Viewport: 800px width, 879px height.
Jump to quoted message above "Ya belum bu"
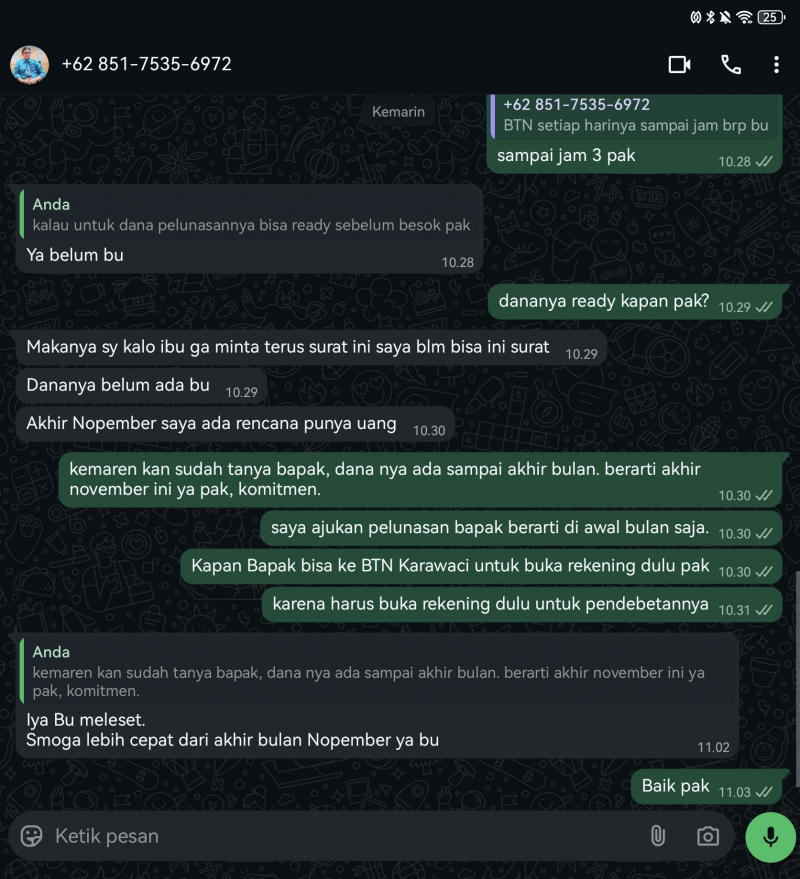(x=250, y=215)
